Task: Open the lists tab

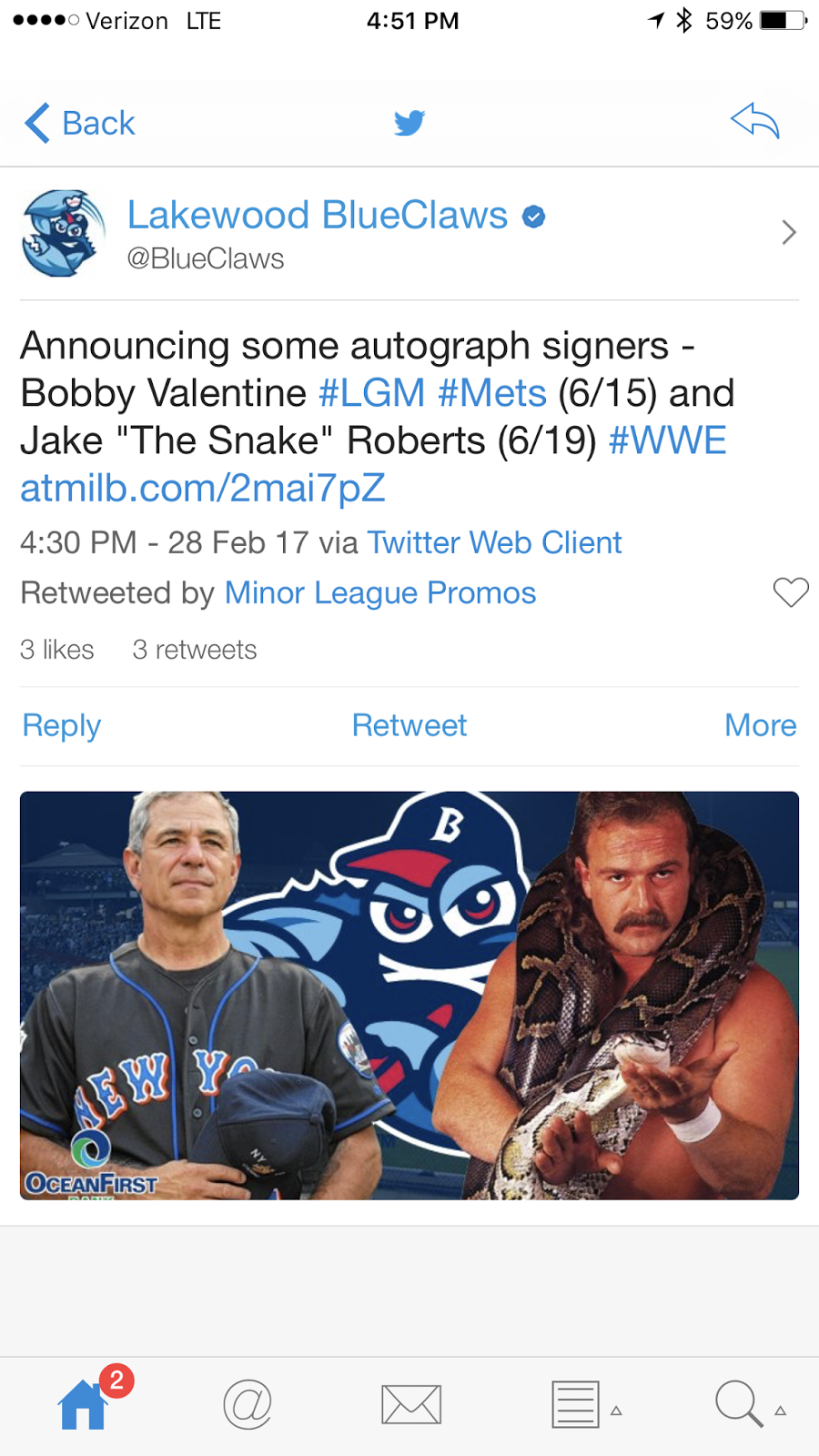Action: coord(576,1404)
